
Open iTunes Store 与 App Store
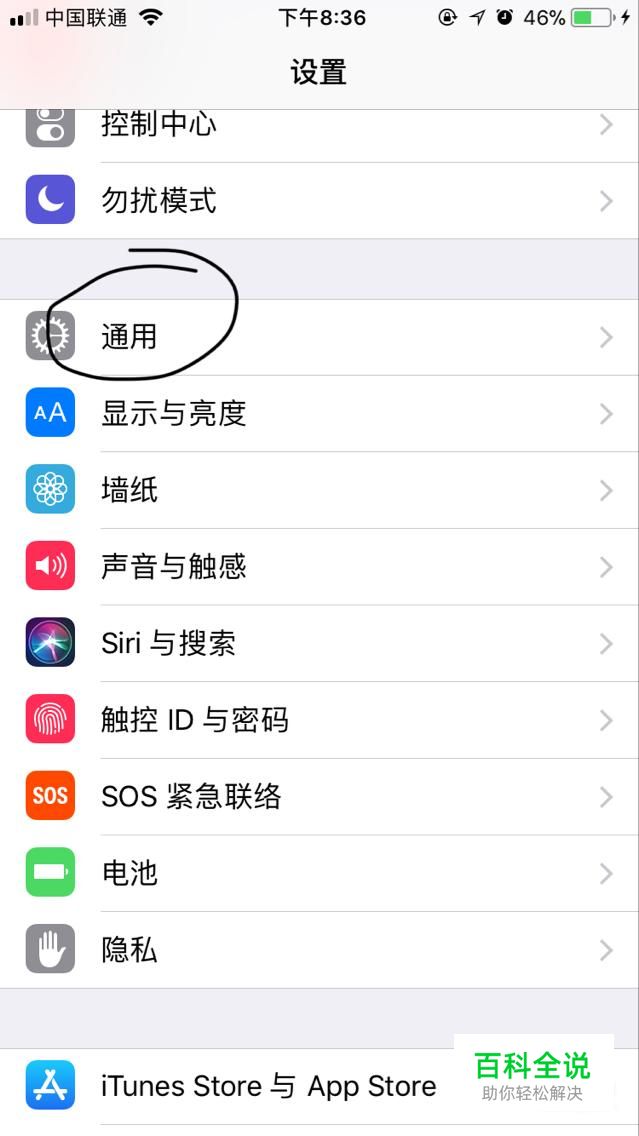coord(268,1086)
